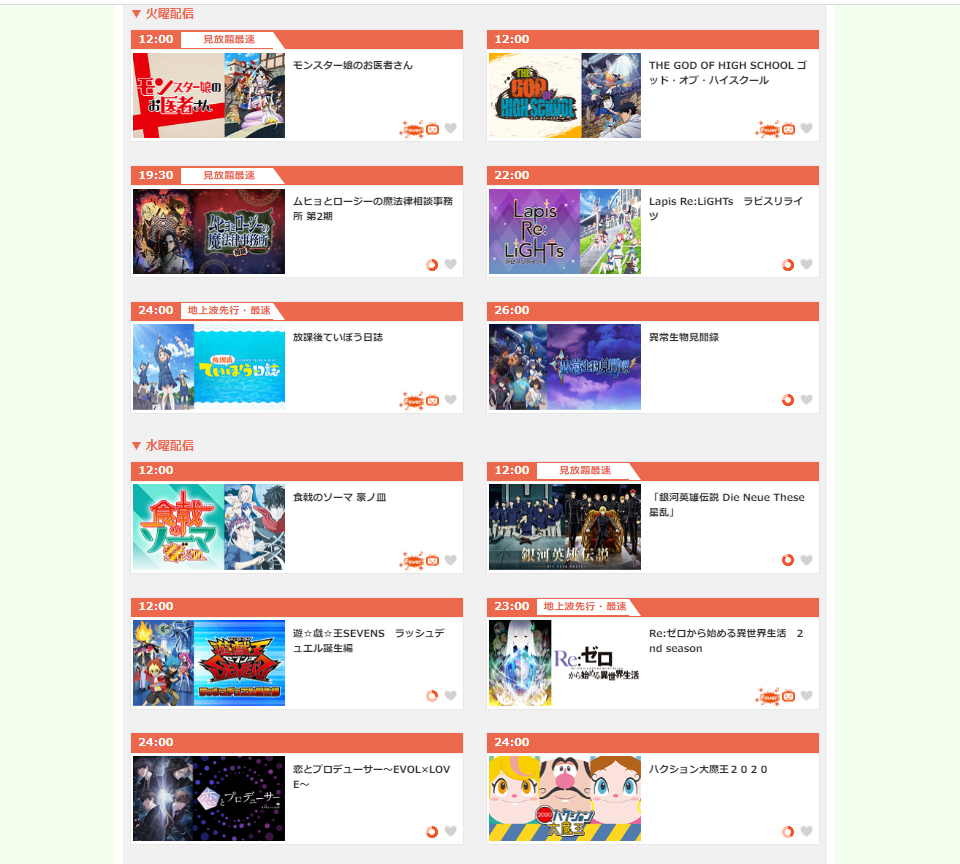Favorite 食戟のソーマ 豪ノ皿 with heart
960x864 pixels.
[450, 560]
